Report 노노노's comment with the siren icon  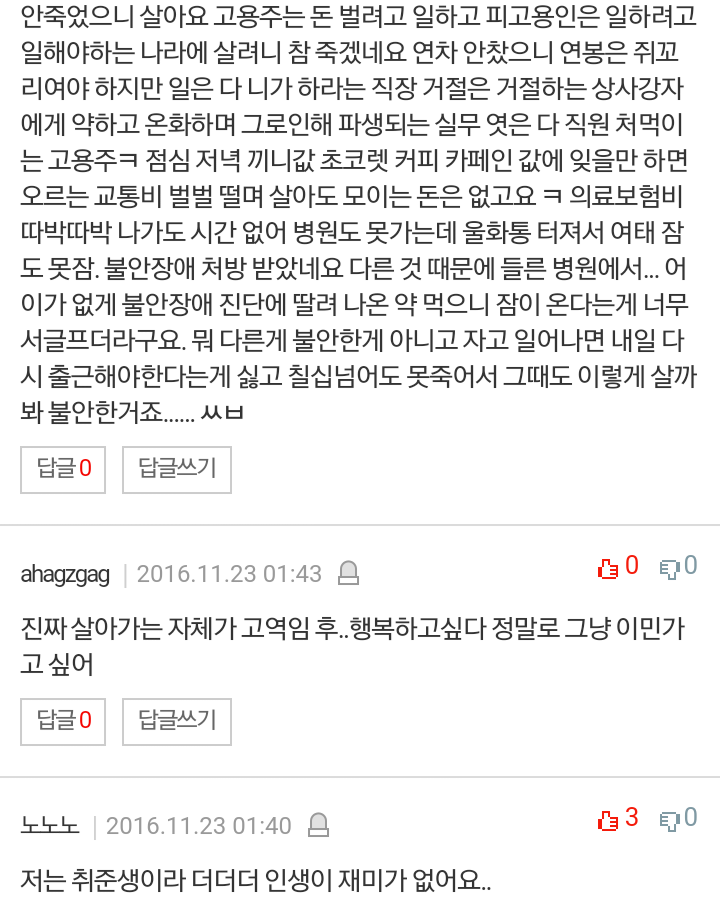(318, 825)
